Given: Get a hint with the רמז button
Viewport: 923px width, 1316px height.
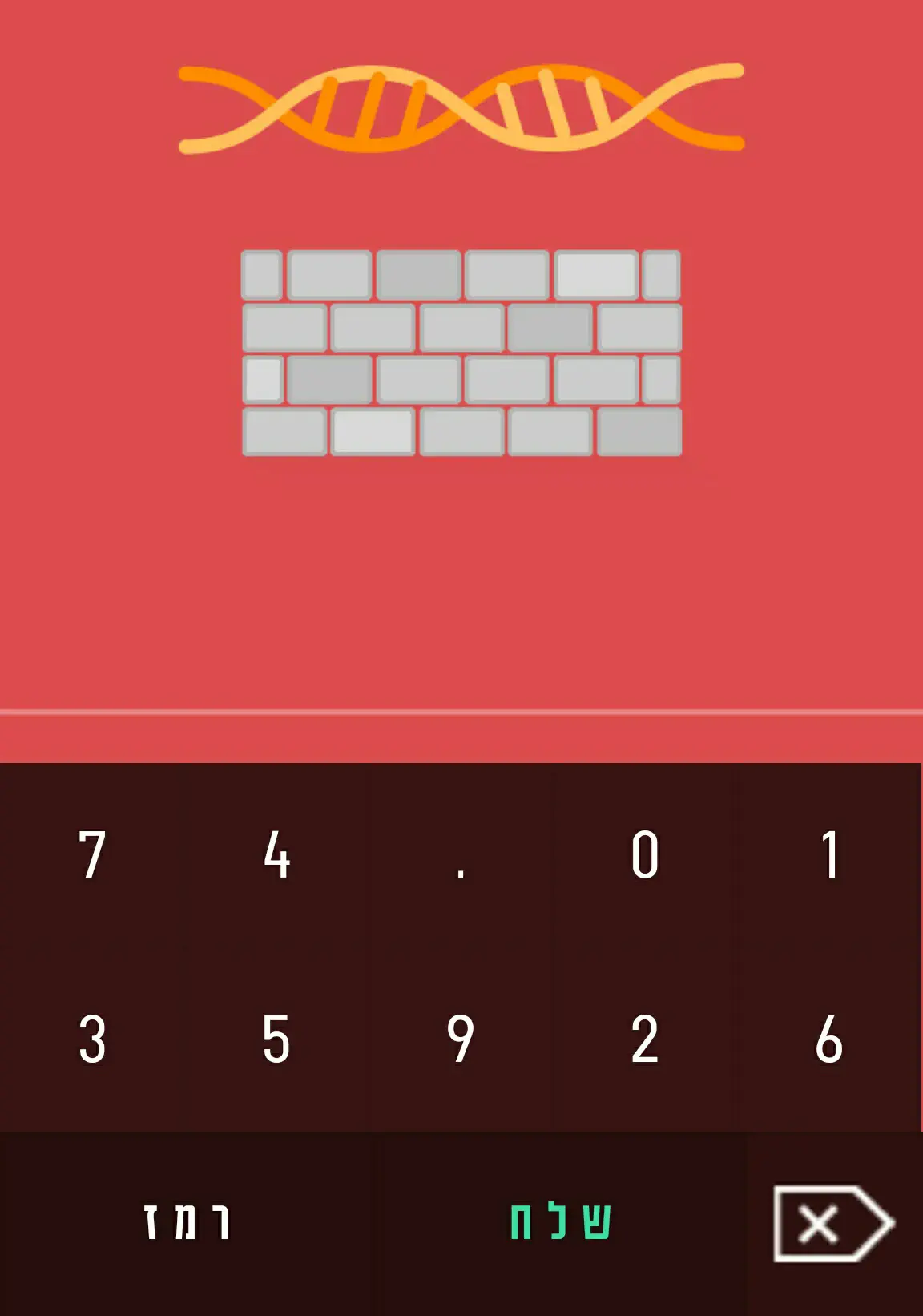Looking at the screenshot, I should 188,1222.
